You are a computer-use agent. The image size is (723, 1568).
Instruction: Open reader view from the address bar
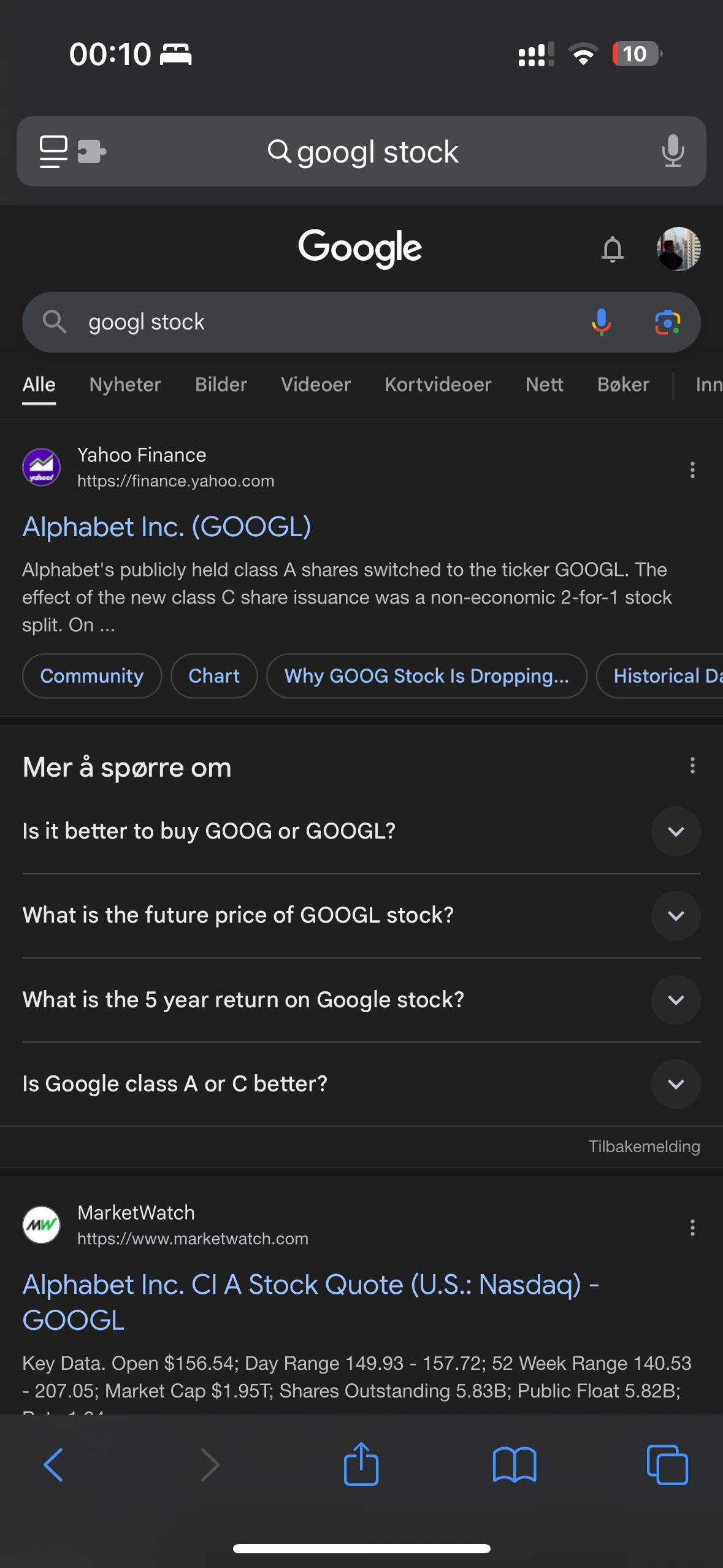53,152
